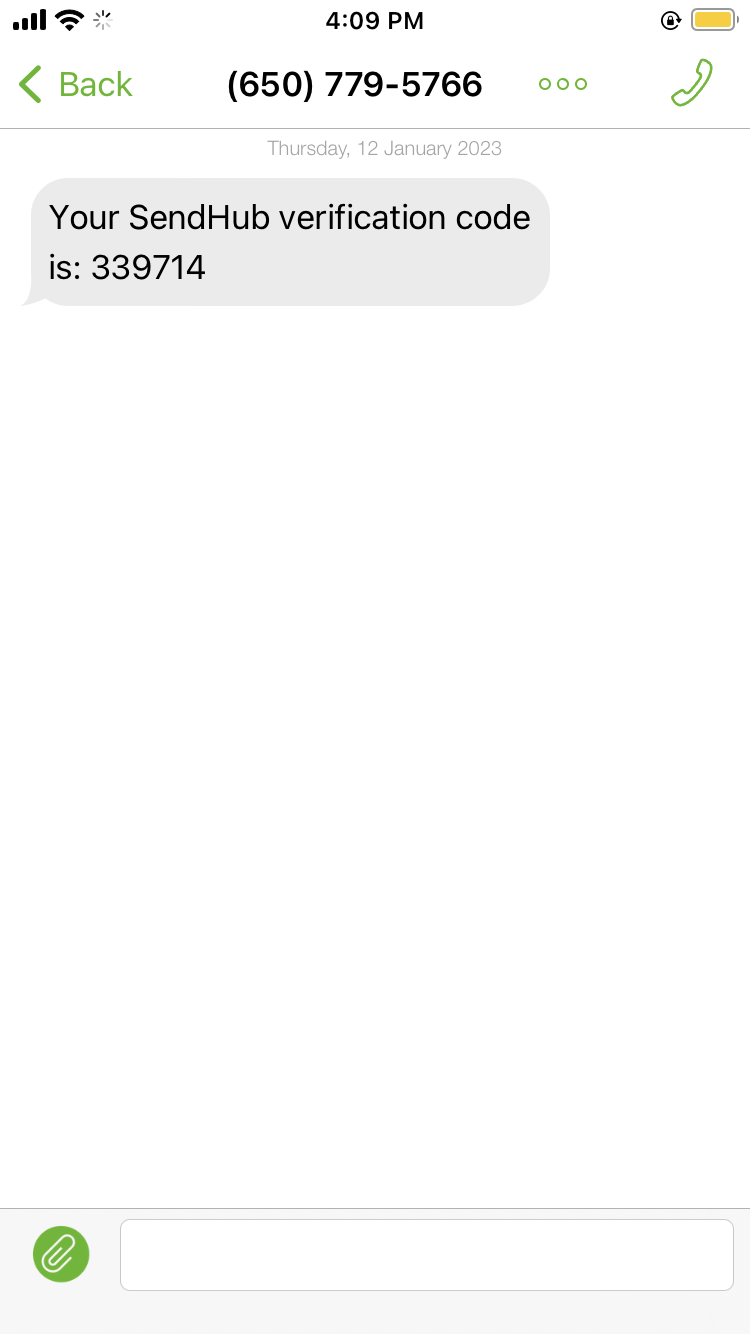Go back to the conversations list
The image size is (750, 1334).
[76, 84]
